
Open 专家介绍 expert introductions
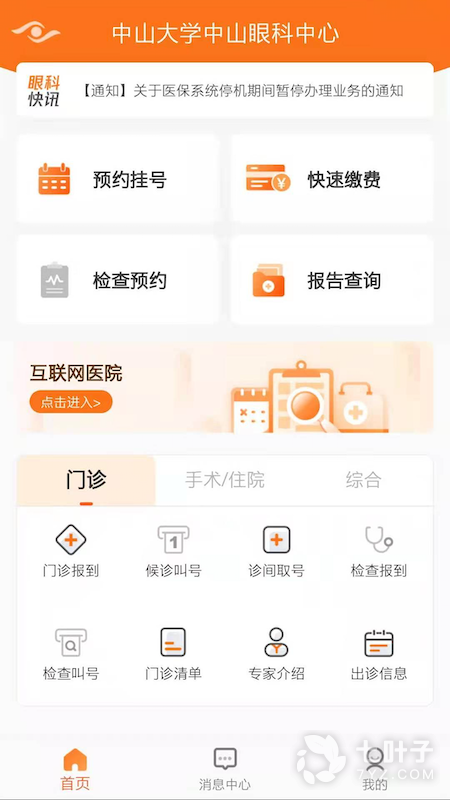pos(277,655)
